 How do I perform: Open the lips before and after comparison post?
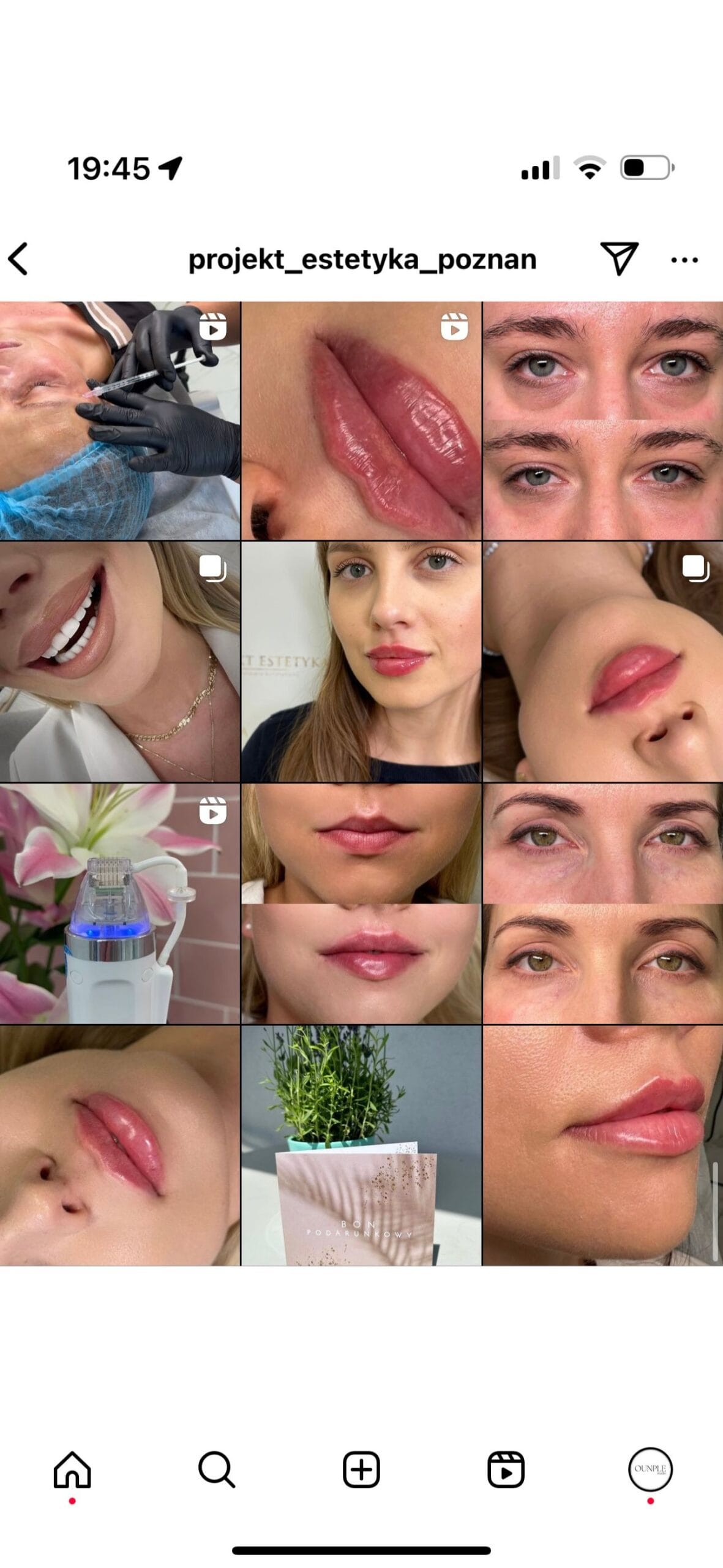click(361, 903)
